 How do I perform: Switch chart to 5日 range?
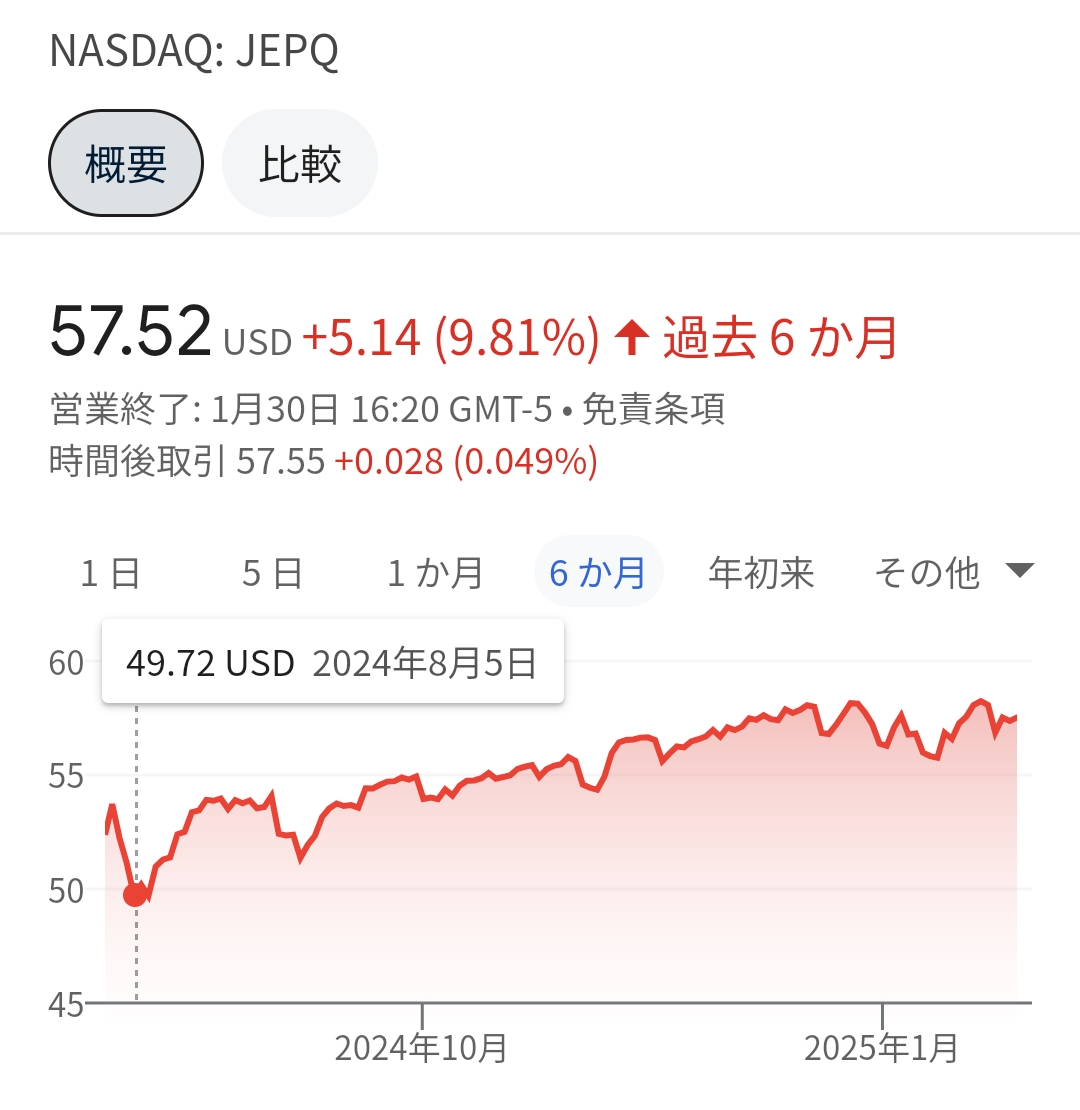(x=272, y=572)
